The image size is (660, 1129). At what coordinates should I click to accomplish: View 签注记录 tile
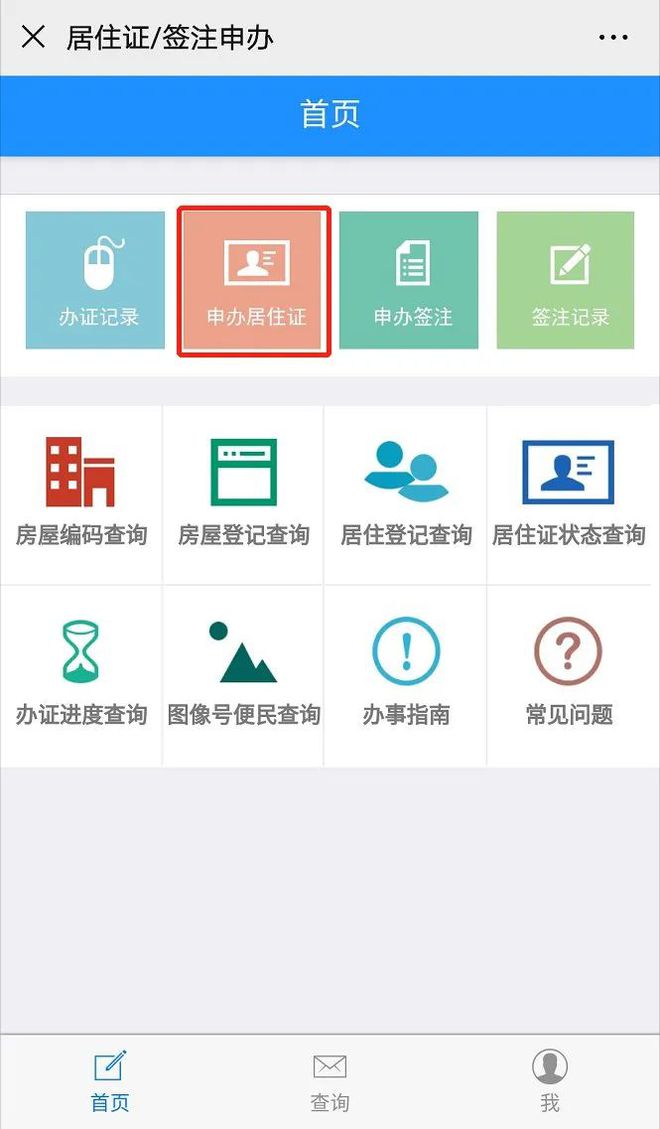tap(567, 280)
